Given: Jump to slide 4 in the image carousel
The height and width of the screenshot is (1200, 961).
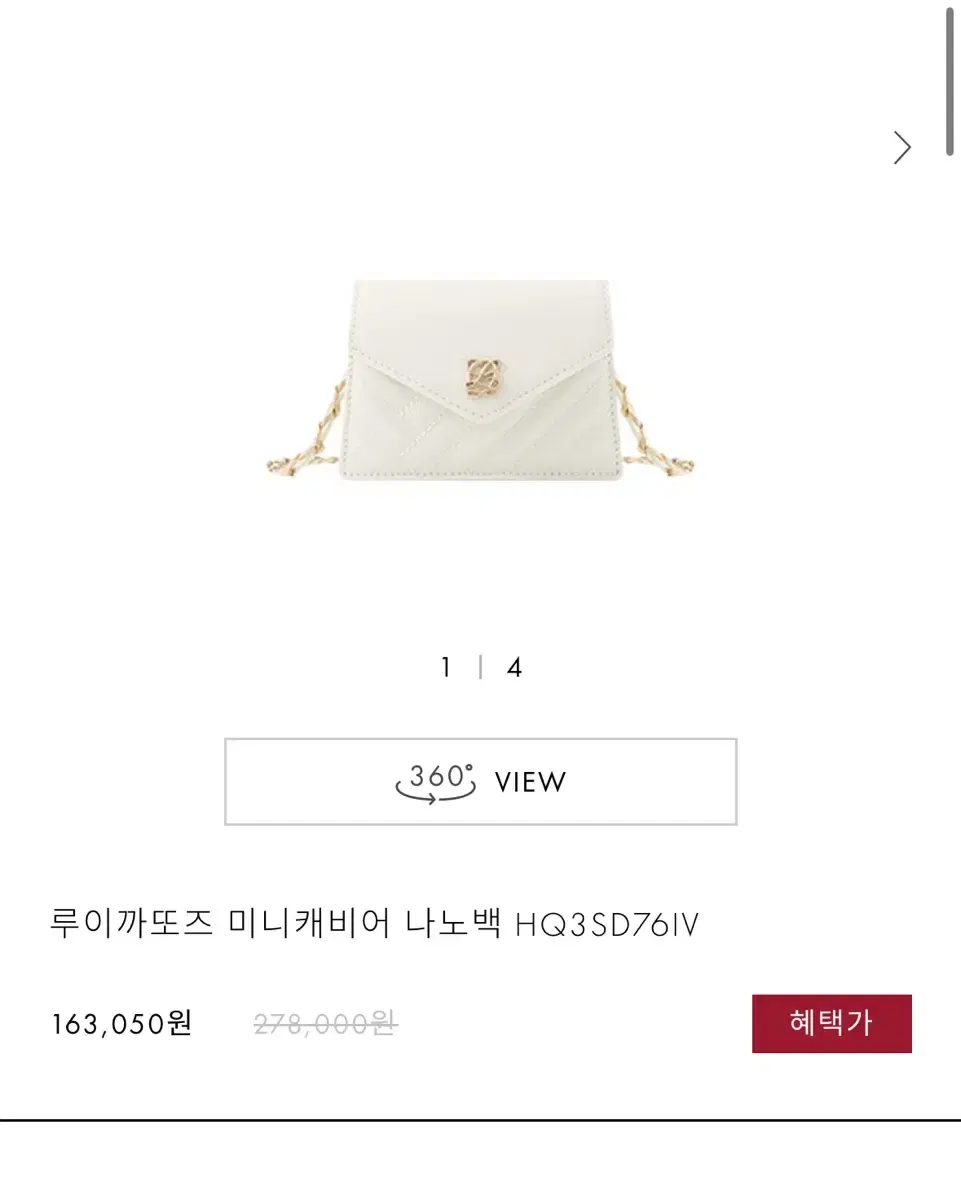Looking at the screenshot, I should [x=514, y=667].
